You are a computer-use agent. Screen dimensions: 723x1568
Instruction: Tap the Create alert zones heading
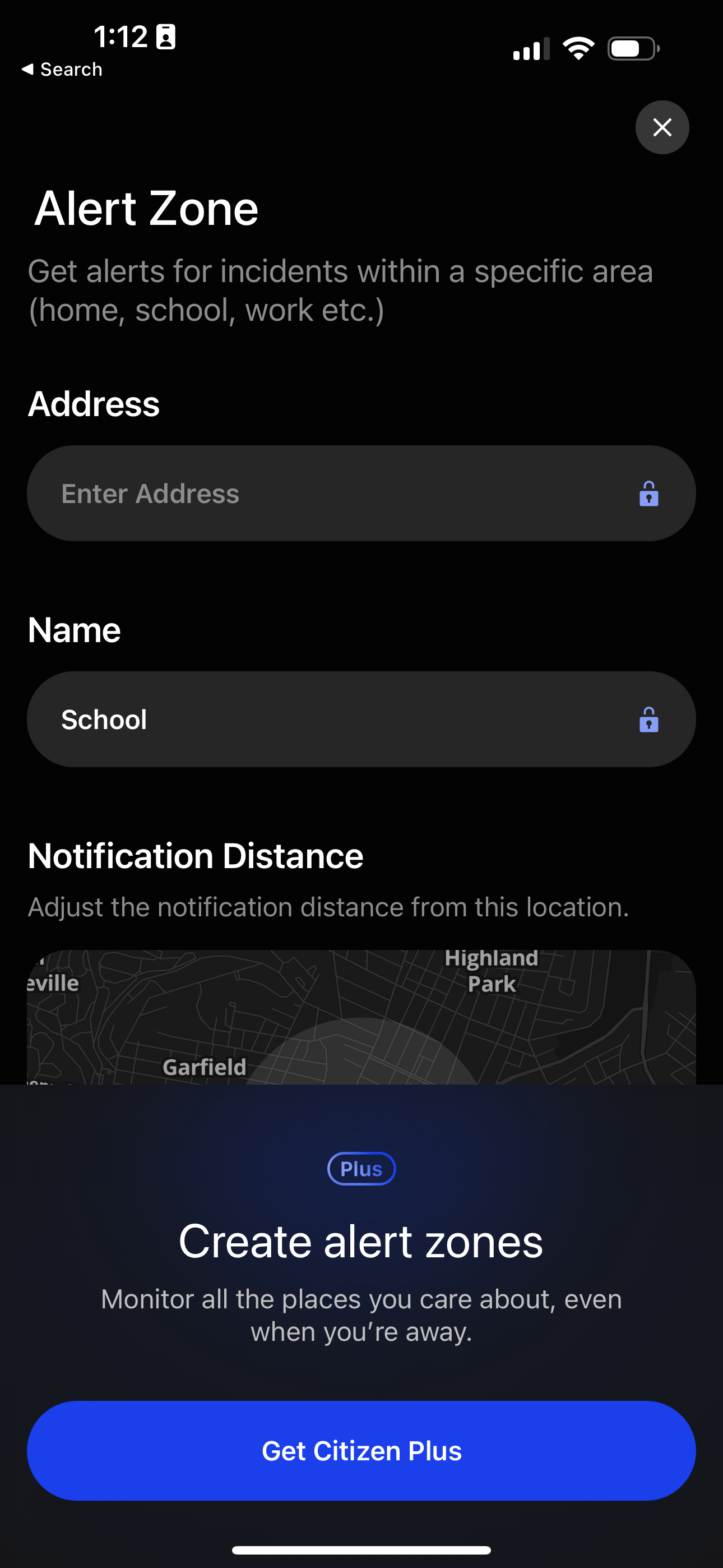point(361,1240)
